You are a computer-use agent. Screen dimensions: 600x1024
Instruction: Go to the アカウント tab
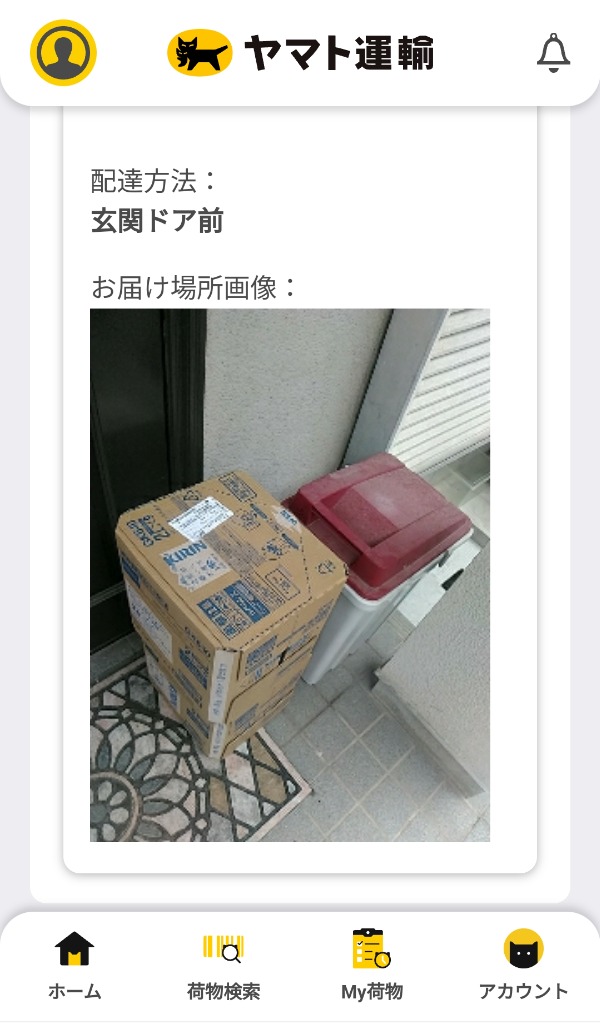(523, 965)
